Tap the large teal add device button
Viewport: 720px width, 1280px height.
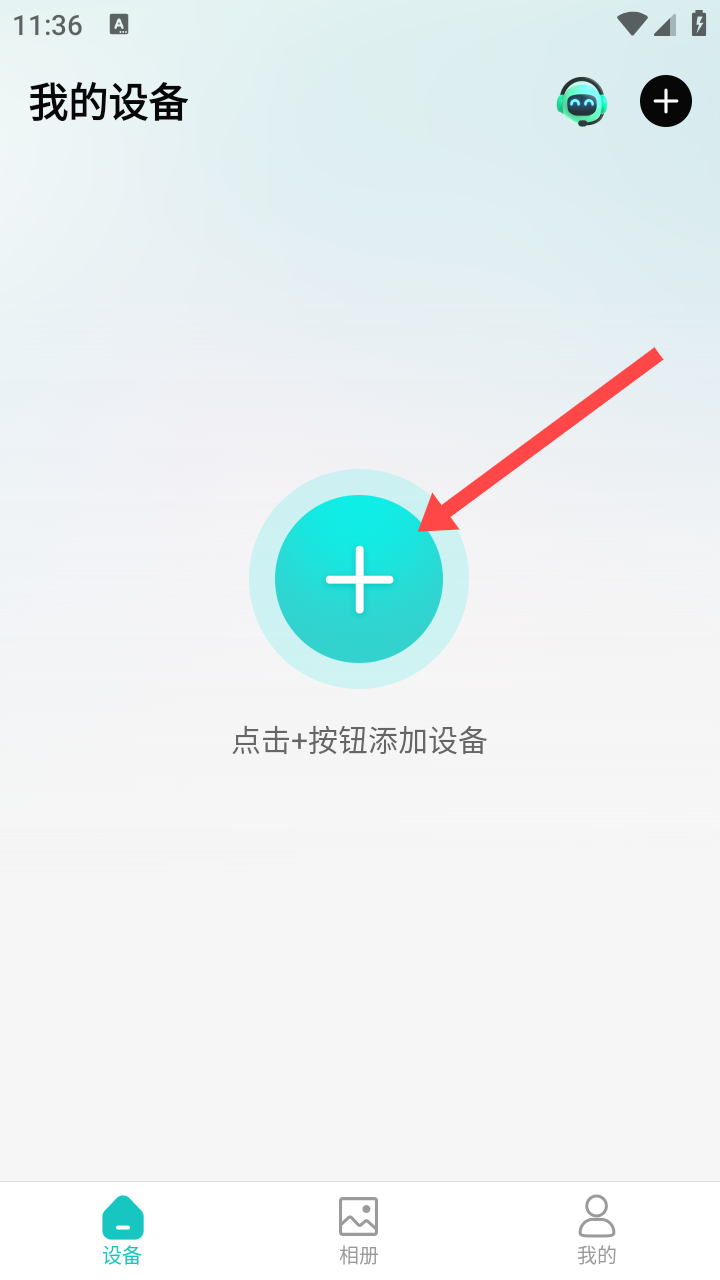click(x=359, y=579)
